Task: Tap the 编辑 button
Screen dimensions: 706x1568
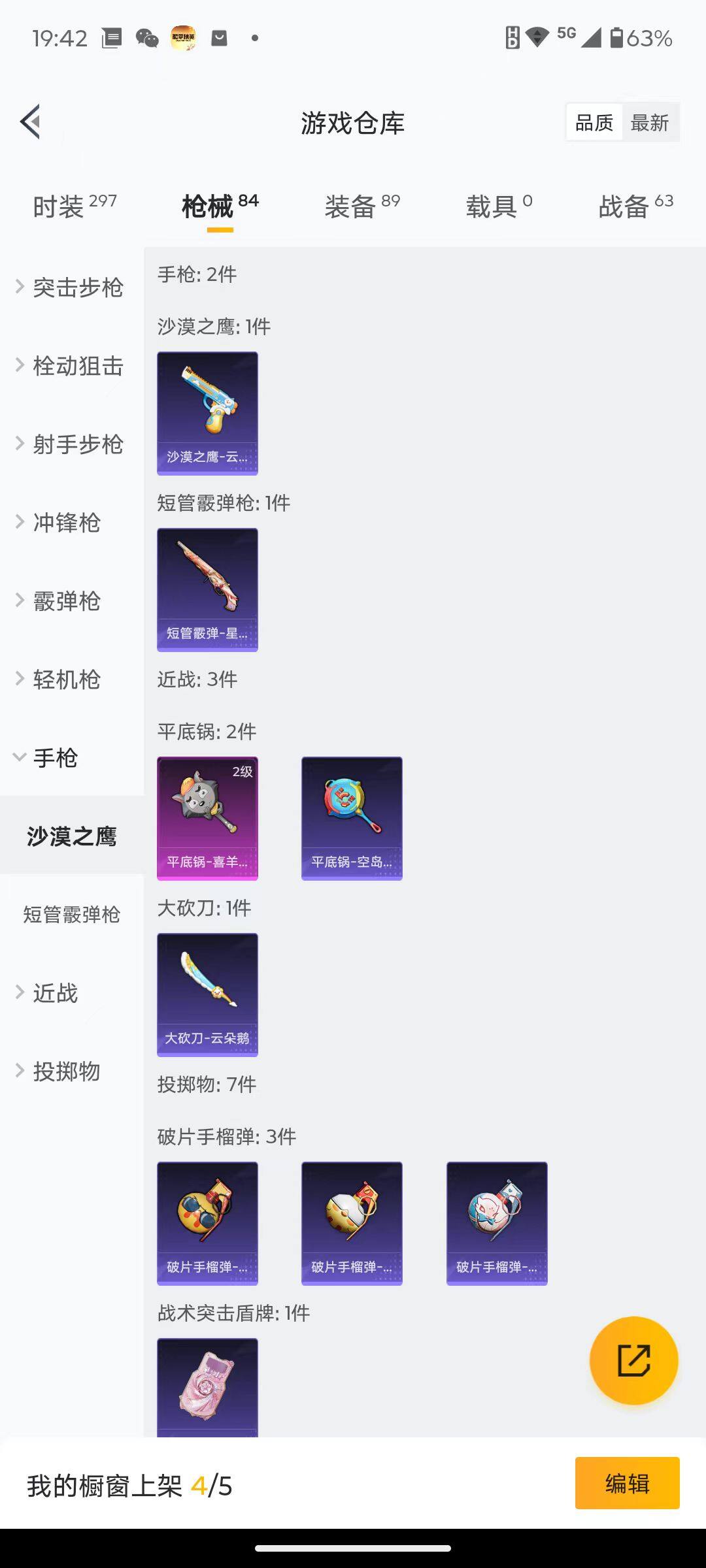Action: [627, 1483]
